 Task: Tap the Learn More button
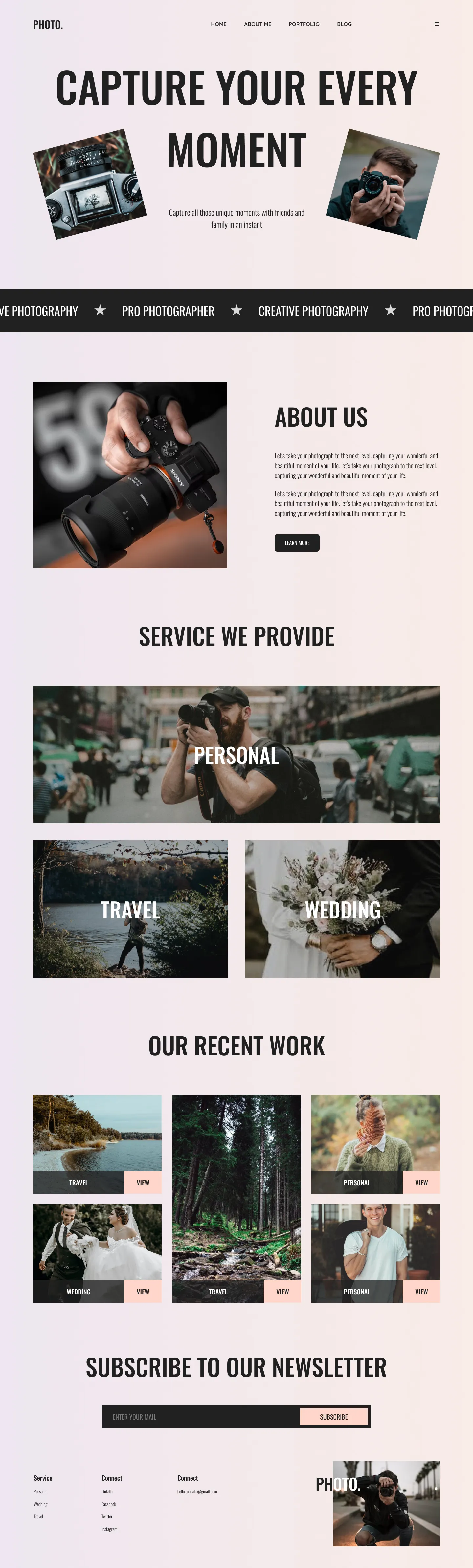[297, 543]
